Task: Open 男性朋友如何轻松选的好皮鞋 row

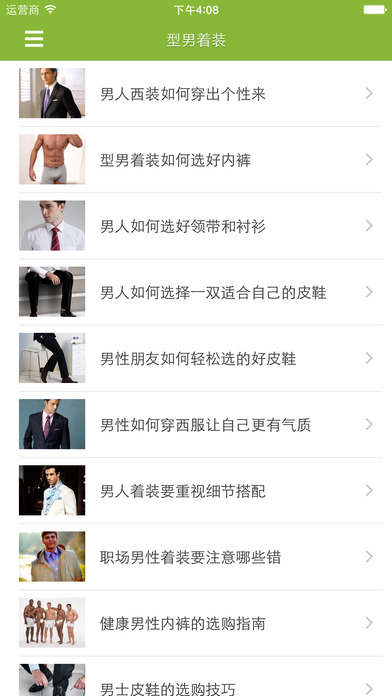Action: [x=196, y=358]
